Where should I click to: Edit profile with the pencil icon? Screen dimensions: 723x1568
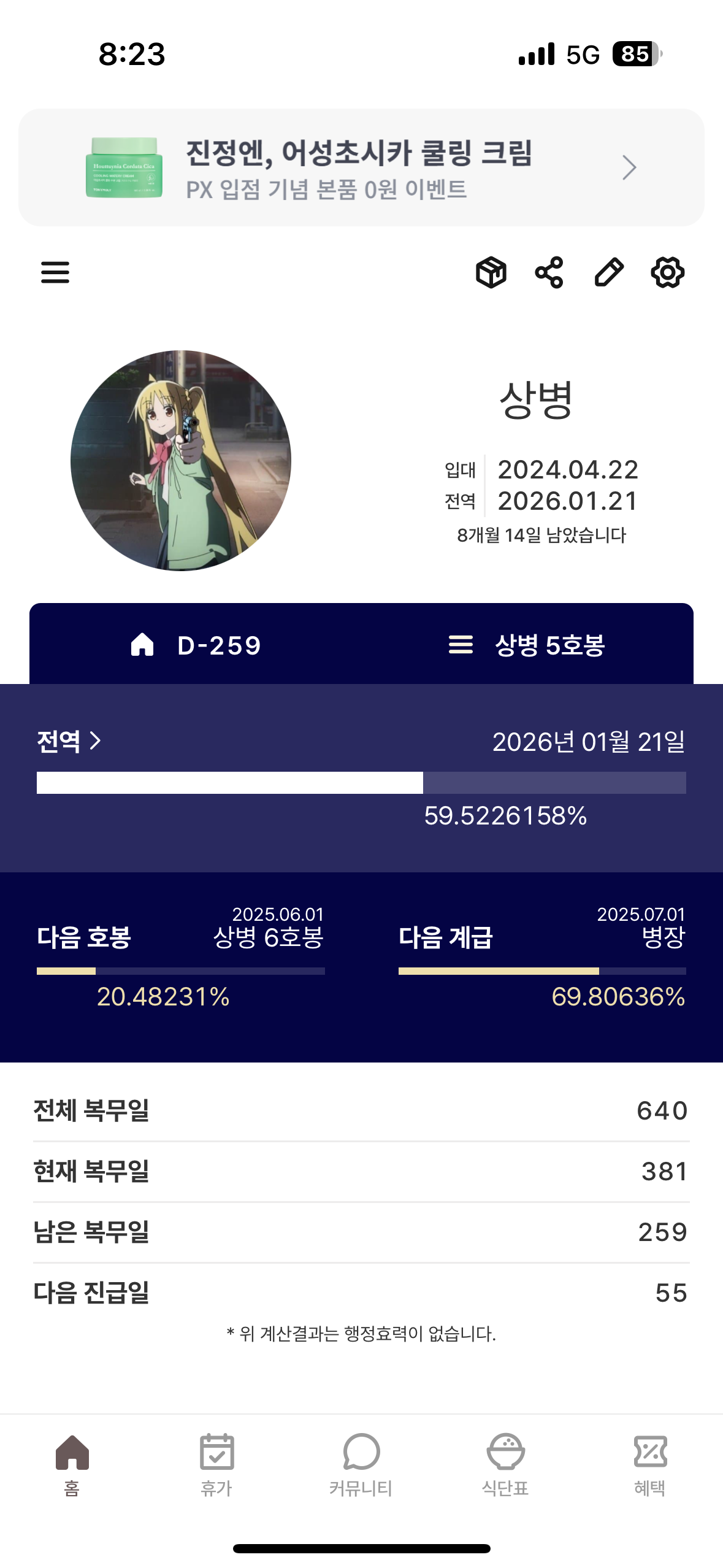pos(609,272)
